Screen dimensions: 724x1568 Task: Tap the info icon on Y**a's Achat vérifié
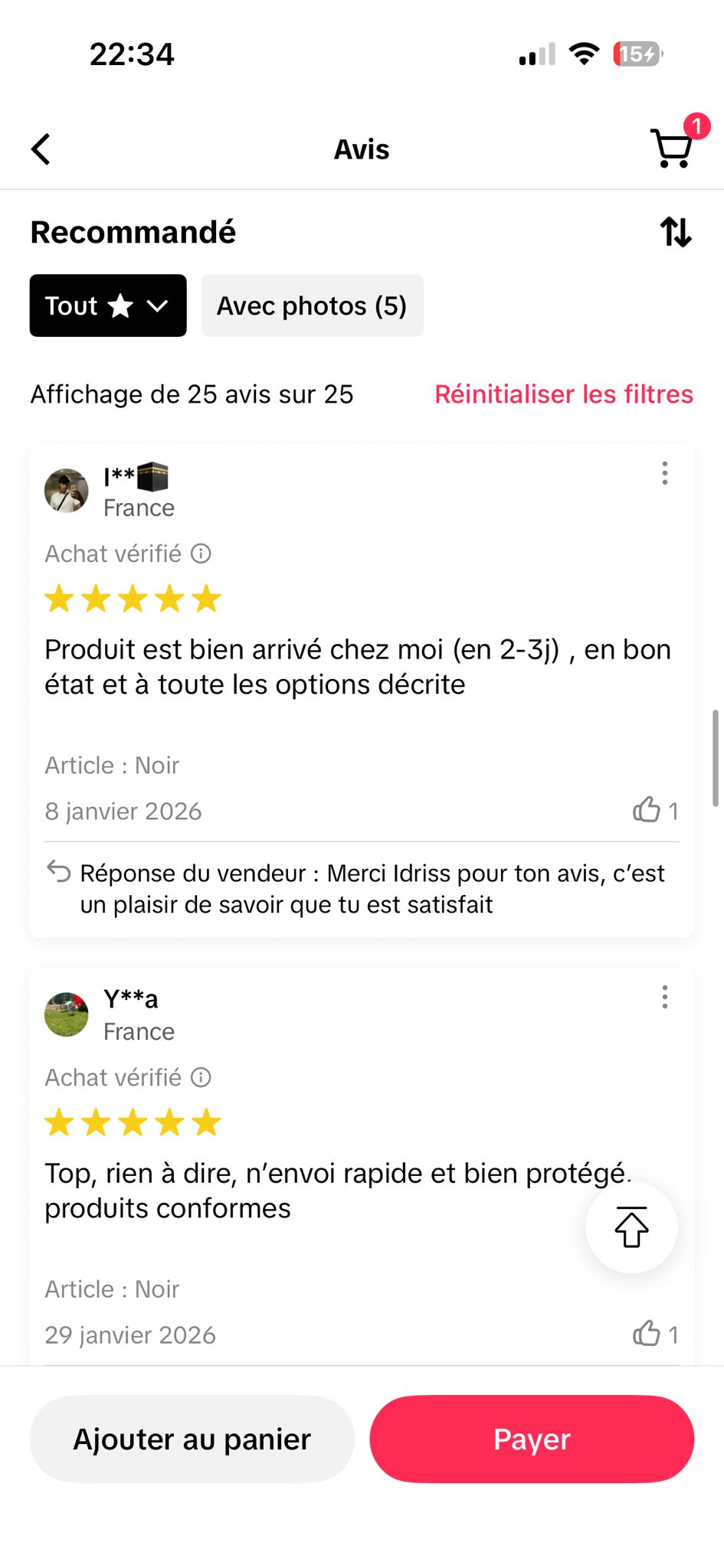click(201, 1076)
